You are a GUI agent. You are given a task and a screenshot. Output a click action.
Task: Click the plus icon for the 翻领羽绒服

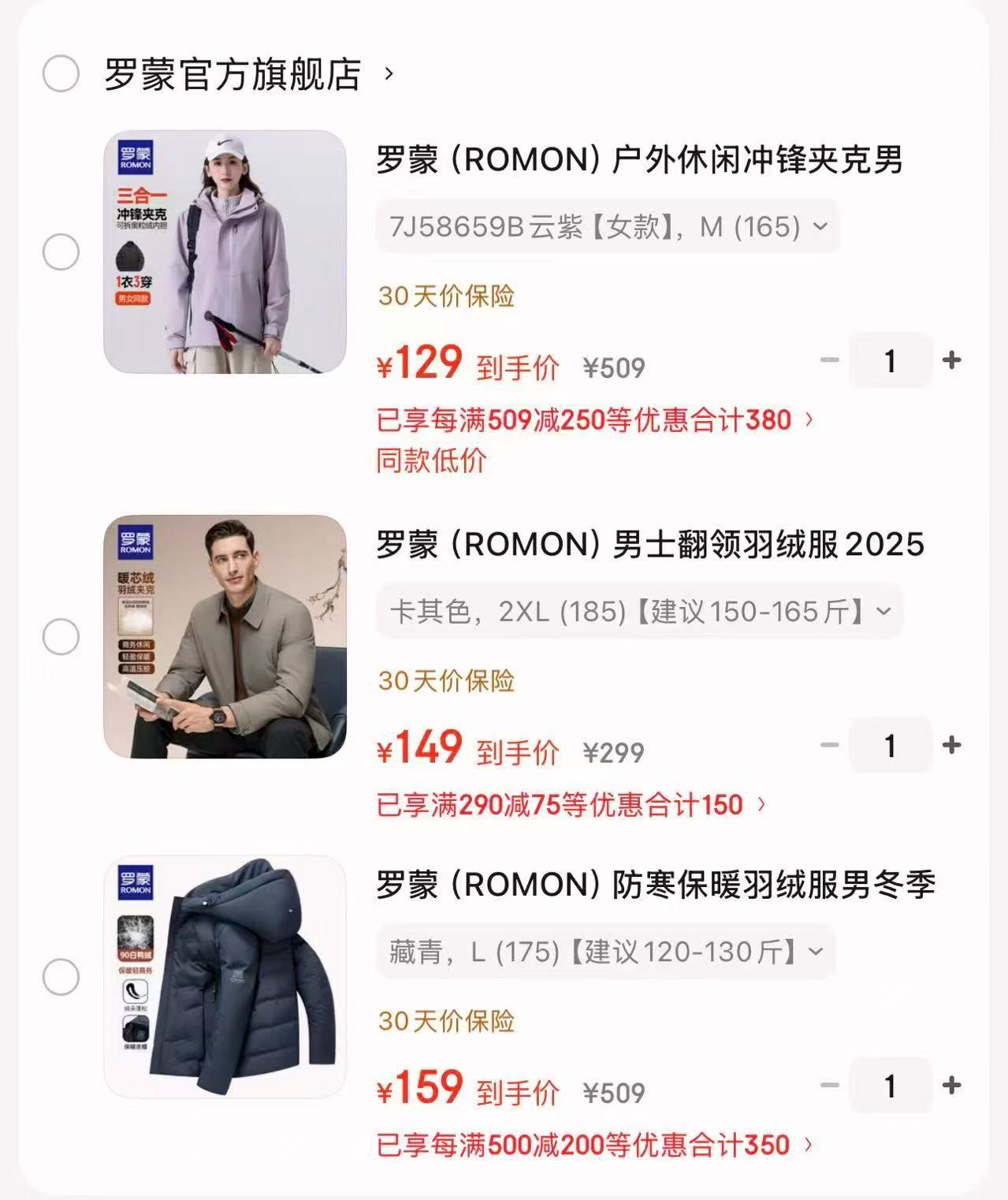click(x=952, y=744)
